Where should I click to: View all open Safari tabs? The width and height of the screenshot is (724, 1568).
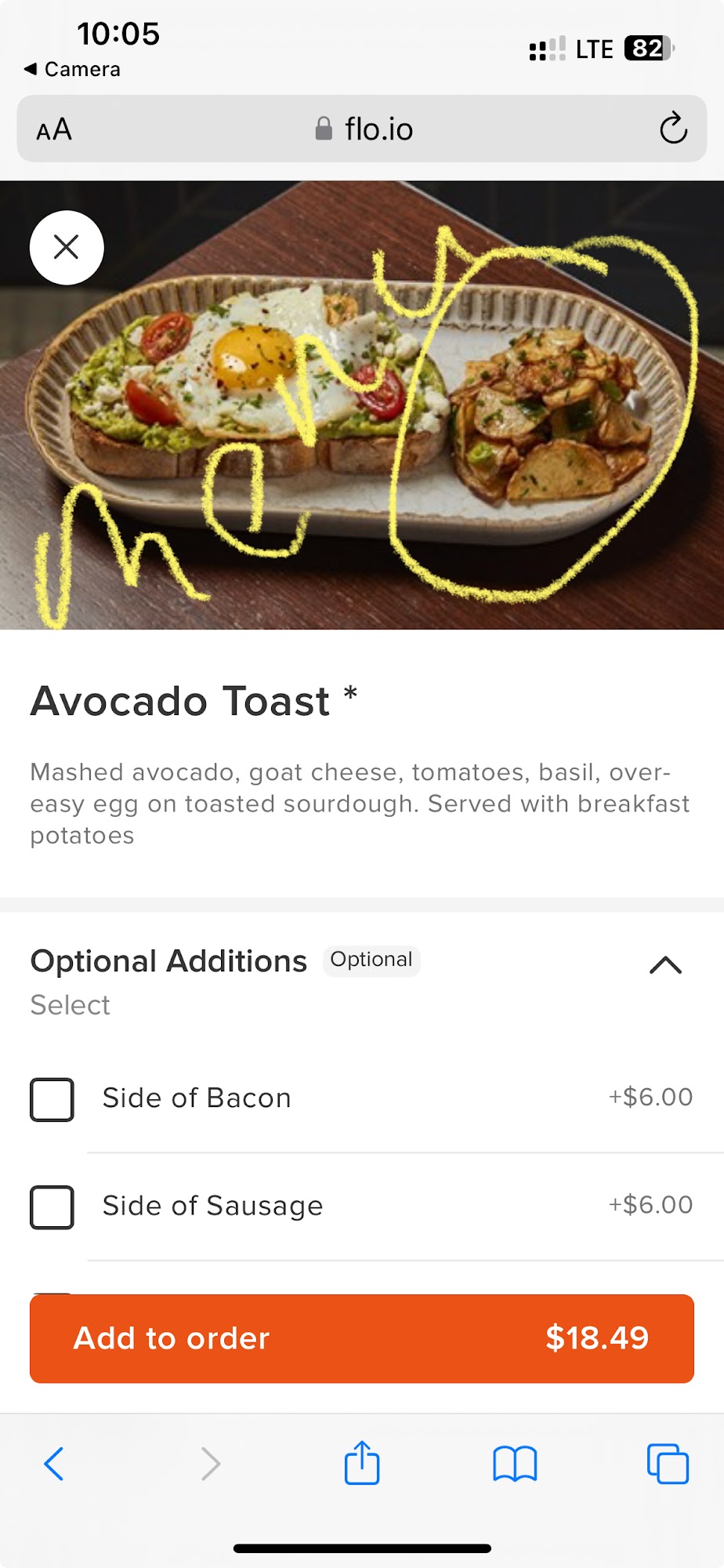pyautogui.click(x=668, y=1464)
